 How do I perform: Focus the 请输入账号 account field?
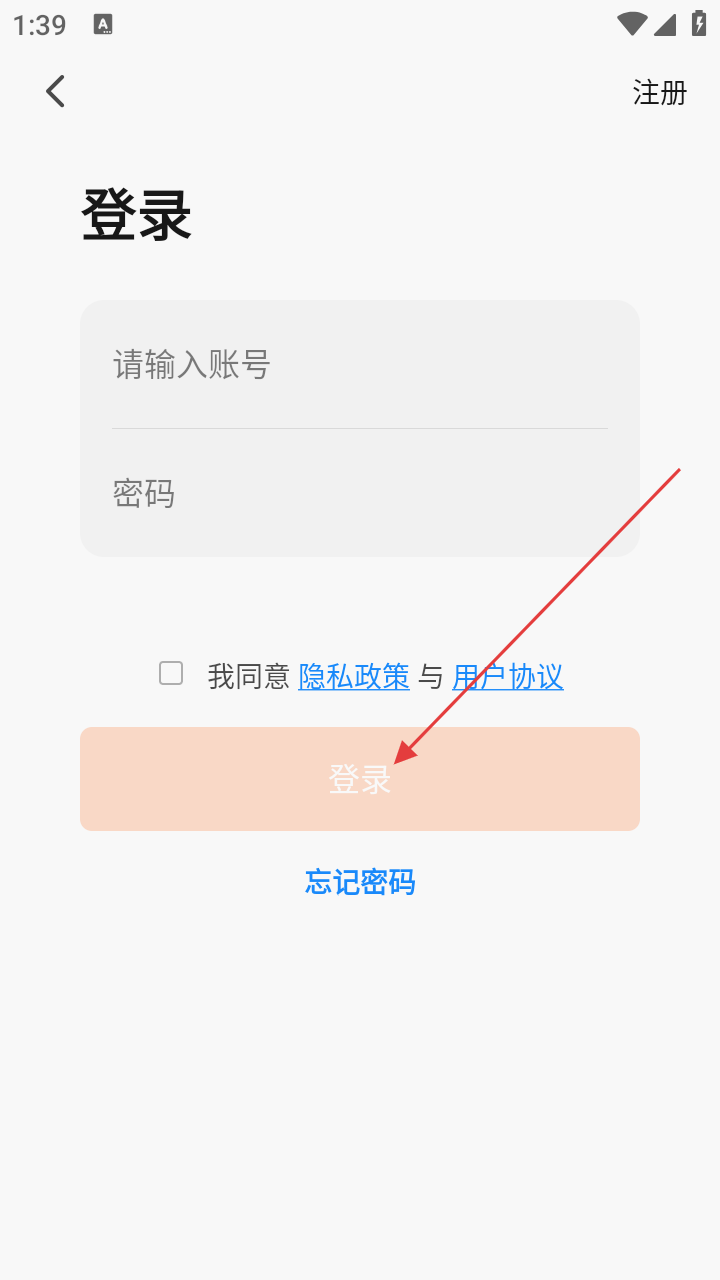point(360,365)
